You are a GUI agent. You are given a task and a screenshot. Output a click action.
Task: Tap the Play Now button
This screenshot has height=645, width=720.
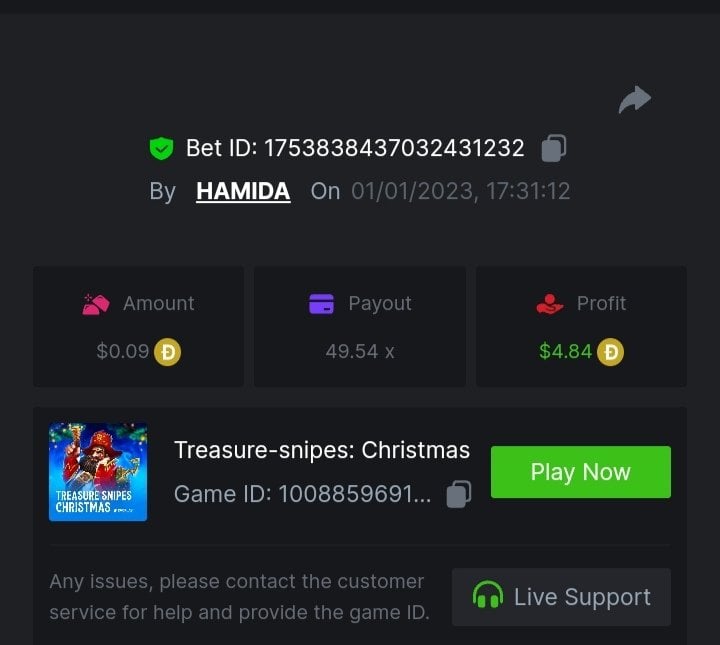pos(580,472)
